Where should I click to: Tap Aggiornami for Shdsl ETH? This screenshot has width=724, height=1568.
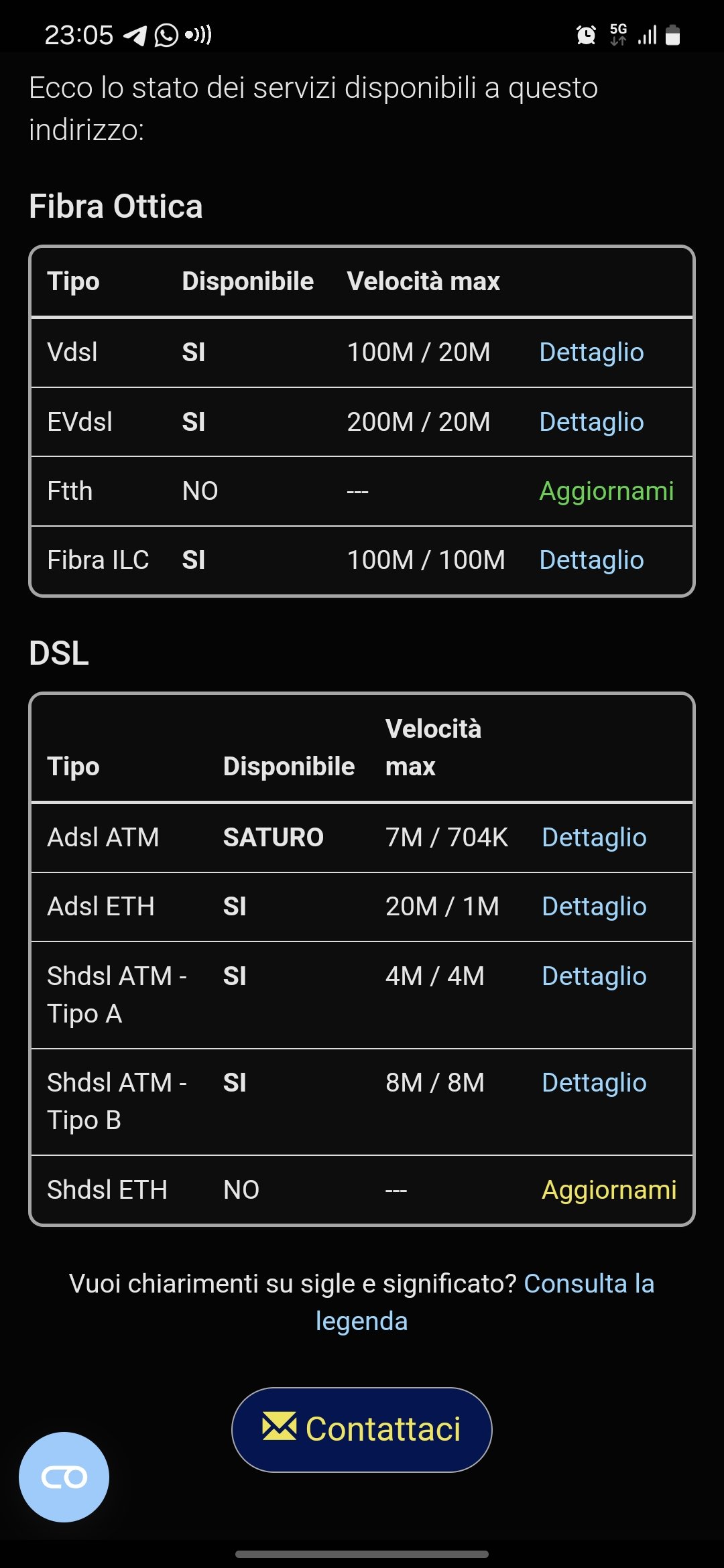click(x=609, y=1190)
